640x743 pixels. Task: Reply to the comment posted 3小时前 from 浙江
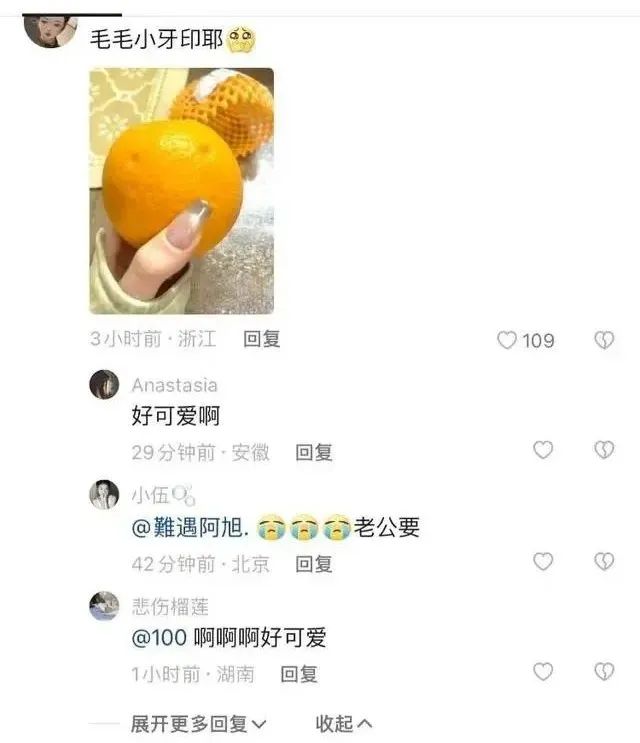(262, 339)
